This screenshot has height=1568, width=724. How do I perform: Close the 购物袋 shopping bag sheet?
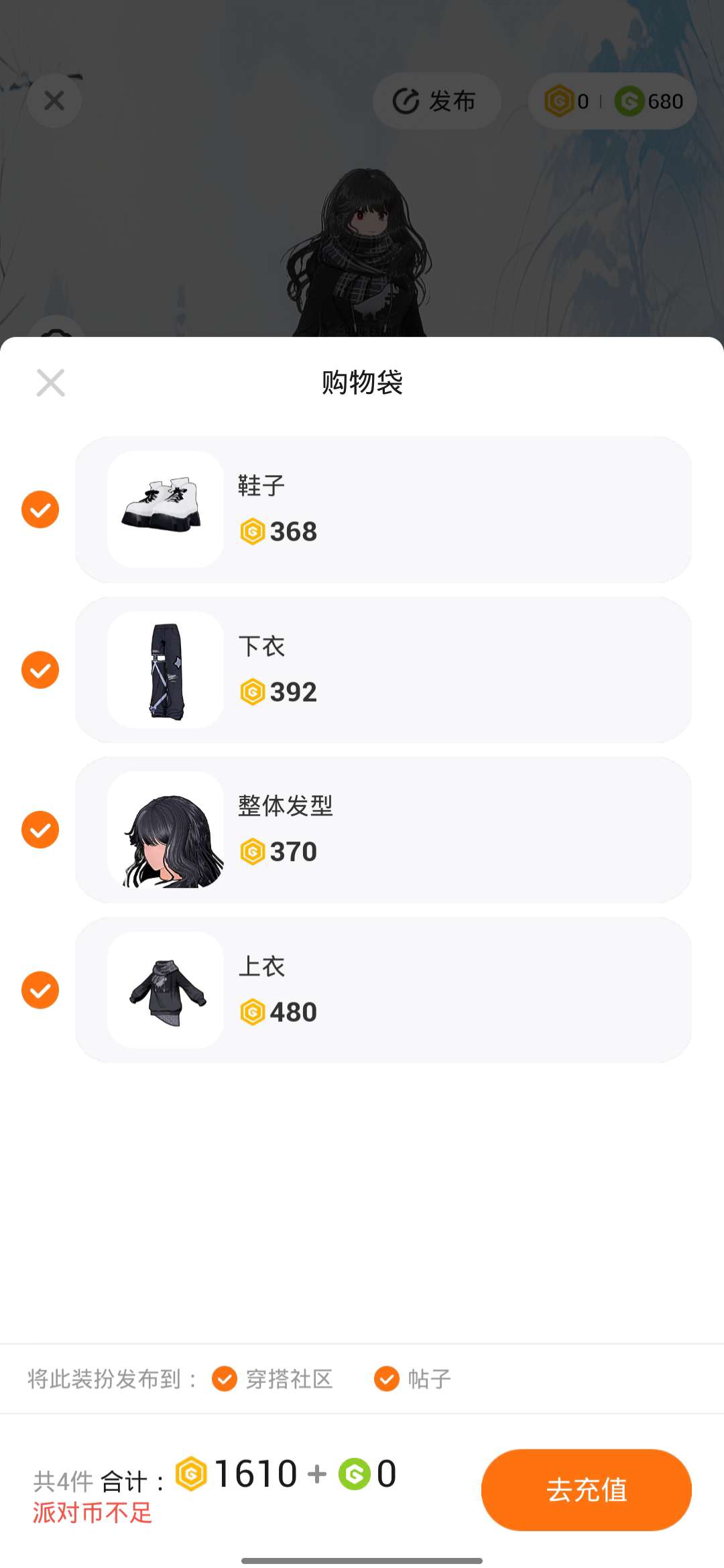tap(50, 383)
